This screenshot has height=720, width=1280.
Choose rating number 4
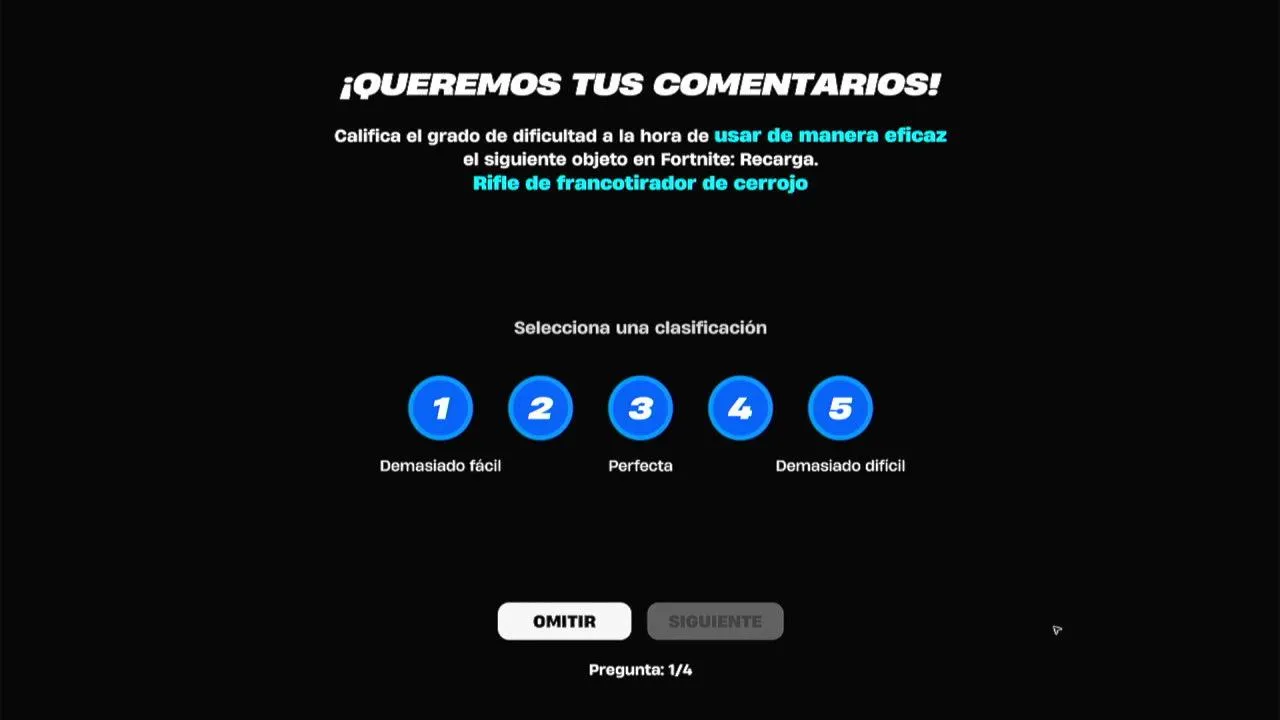[x=740, y=408]
